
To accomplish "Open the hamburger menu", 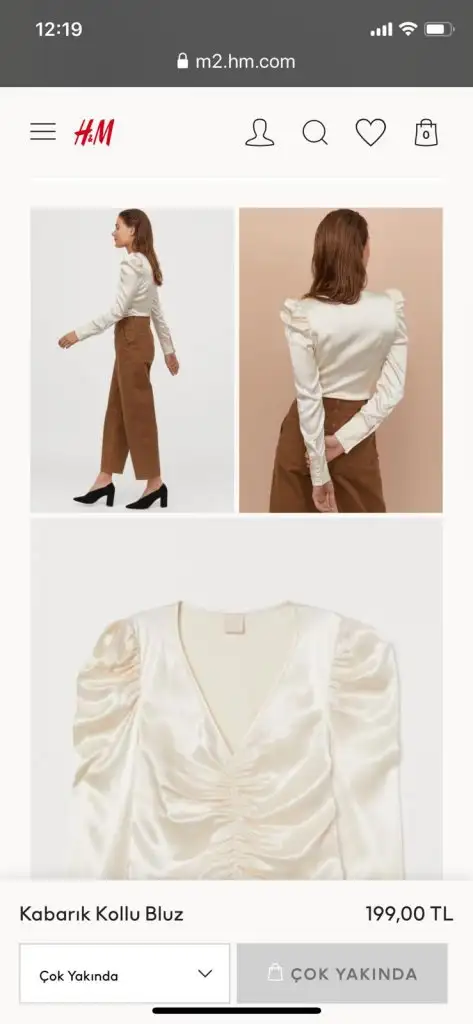I will coord(43,132).
